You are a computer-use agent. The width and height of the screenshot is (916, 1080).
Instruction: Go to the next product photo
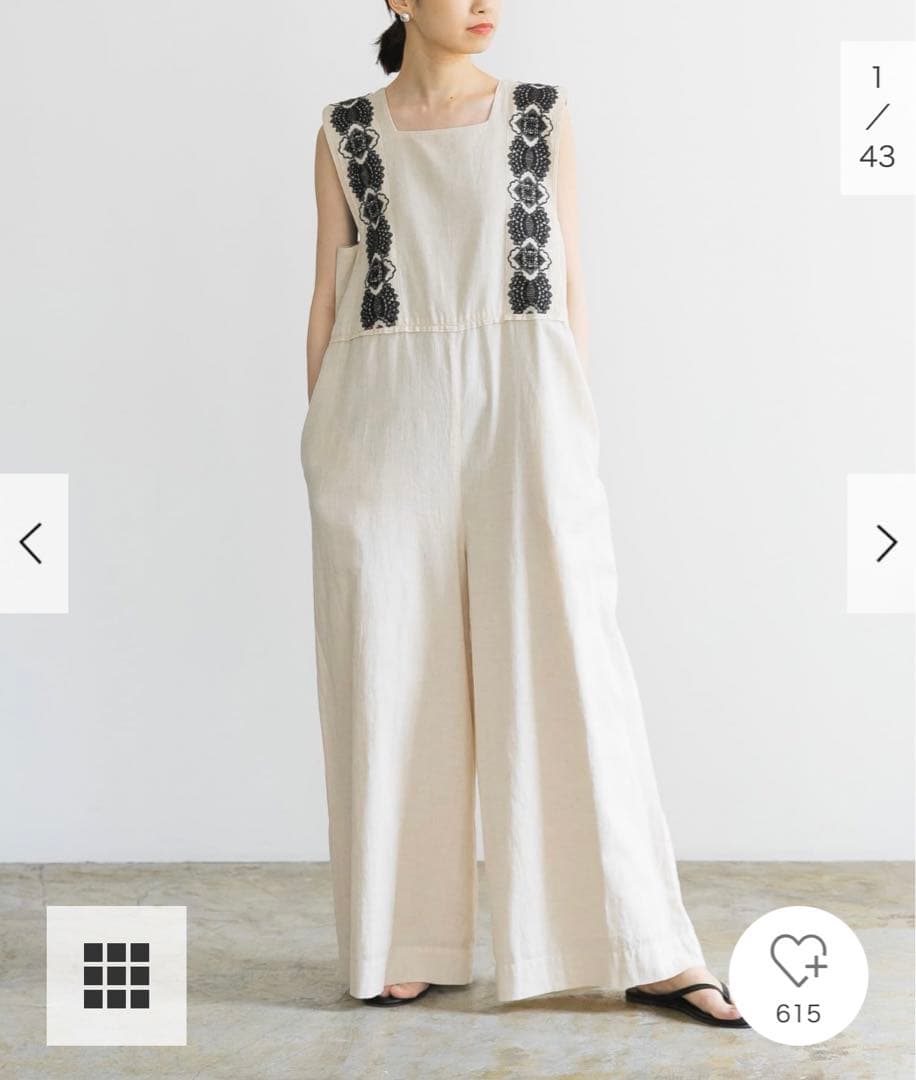point(883,543)
